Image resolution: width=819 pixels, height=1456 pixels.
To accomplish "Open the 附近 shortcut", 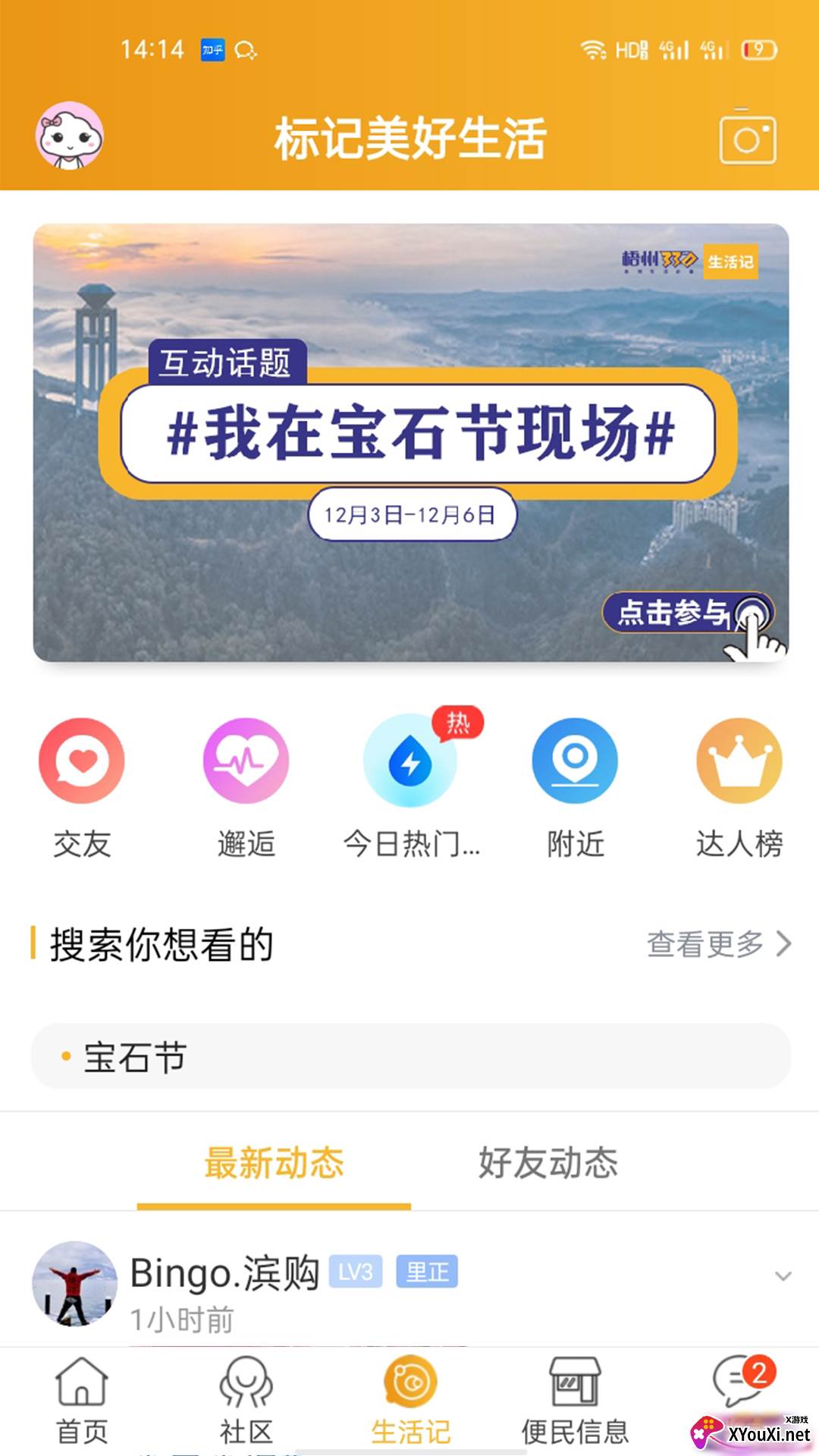I will point(575,789).
